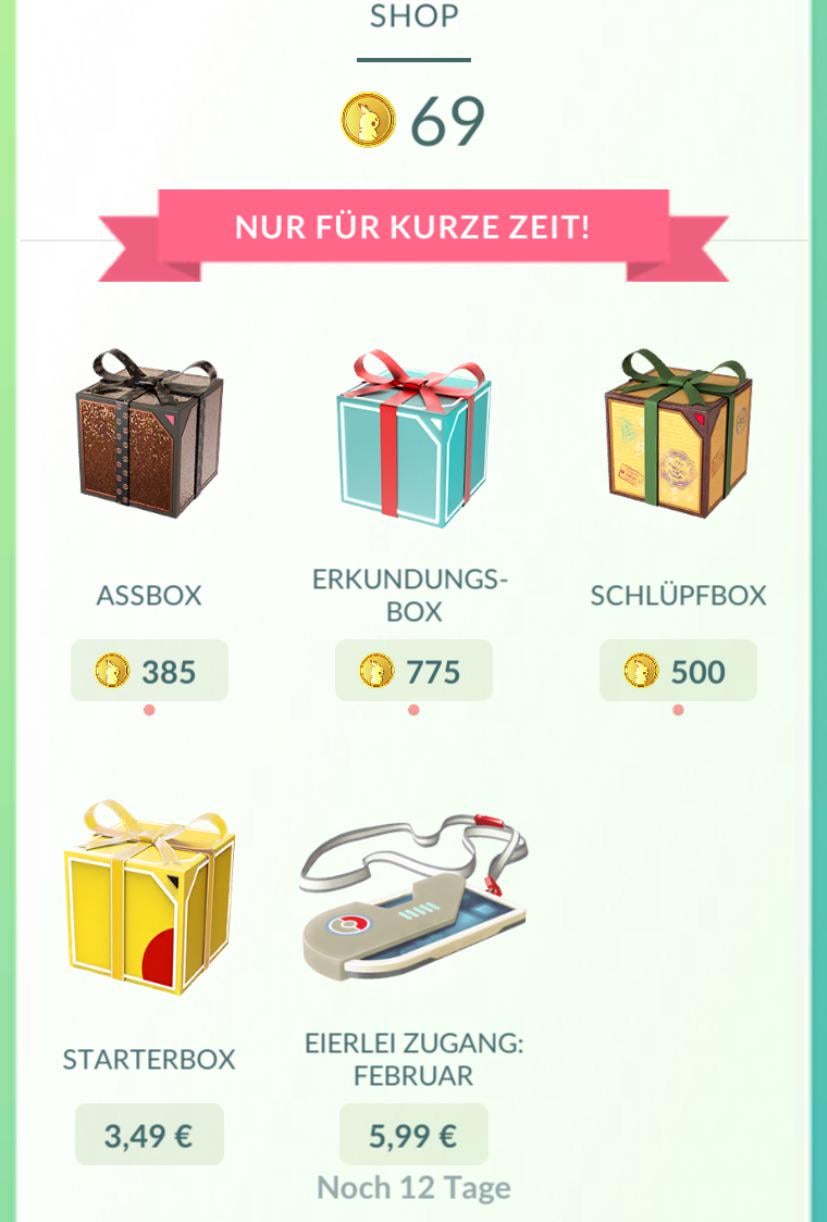Buy the Schlüpfbox for 500 coins
Screen dimensions: 827x1222
point(678,671)
